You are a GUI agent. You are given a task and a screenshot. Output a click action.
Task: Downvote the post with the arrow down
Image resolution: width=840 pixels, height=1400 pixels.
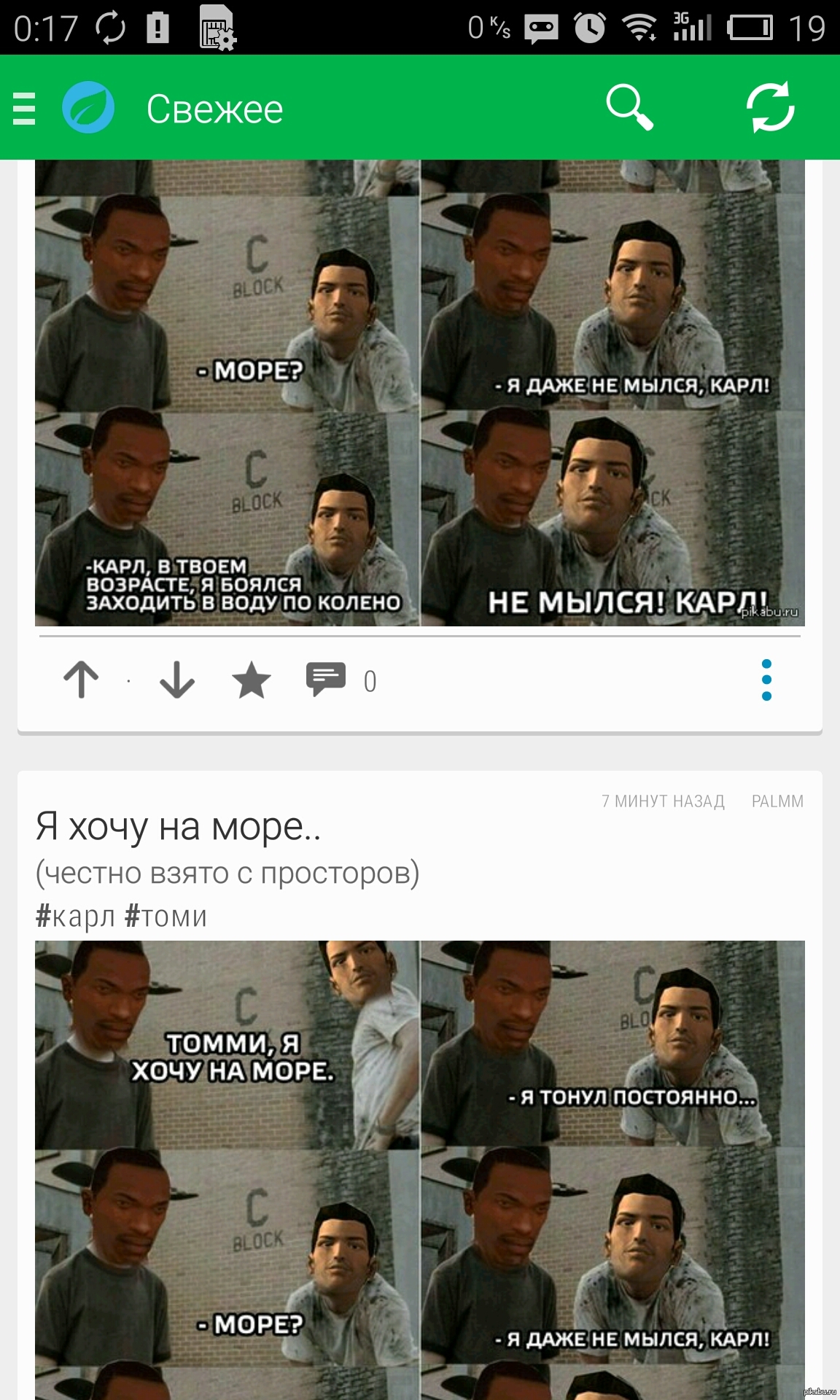coord(176,680)
